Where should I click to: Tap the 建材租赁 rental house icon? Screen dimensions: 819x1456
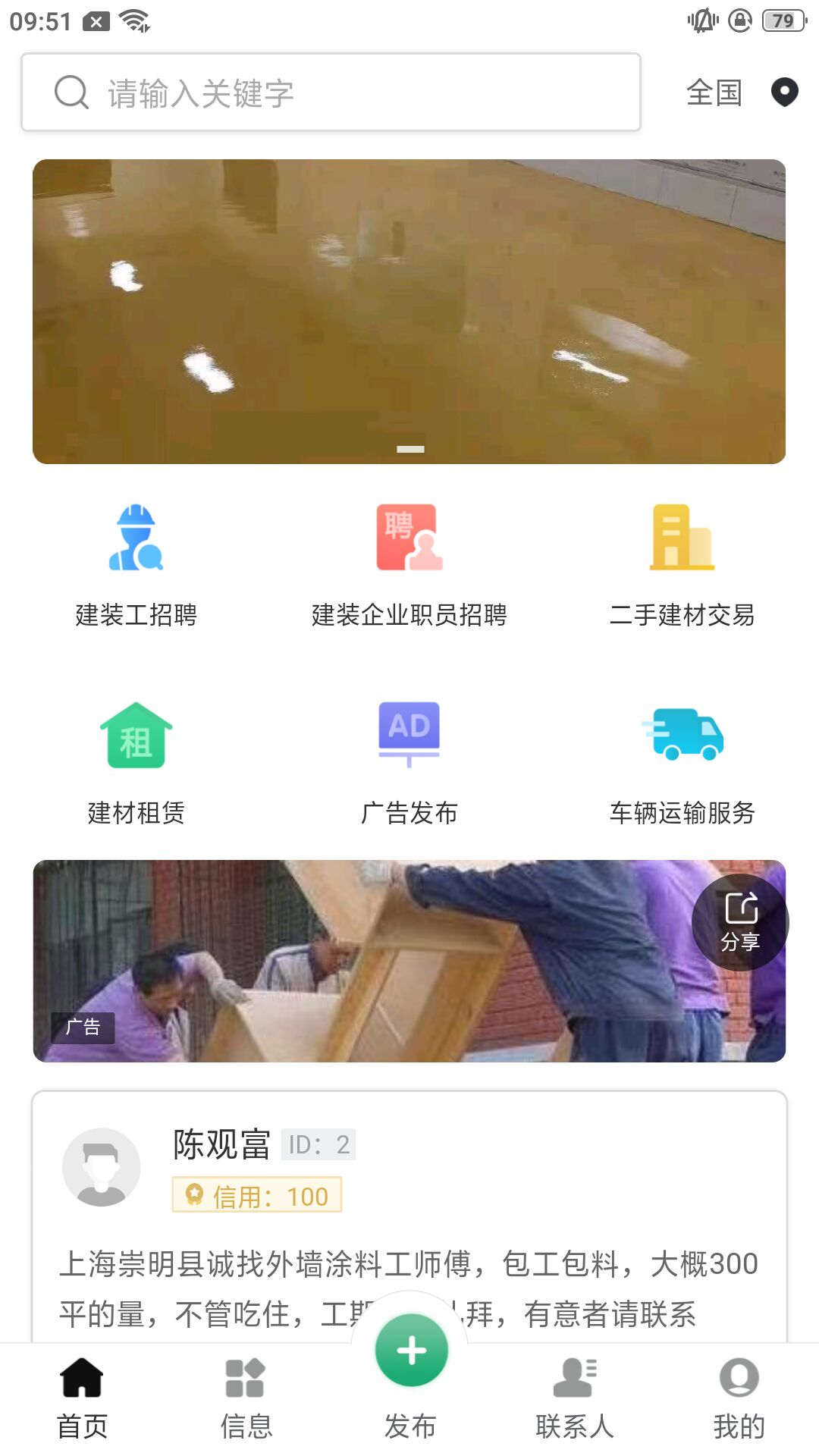[136, 758]
